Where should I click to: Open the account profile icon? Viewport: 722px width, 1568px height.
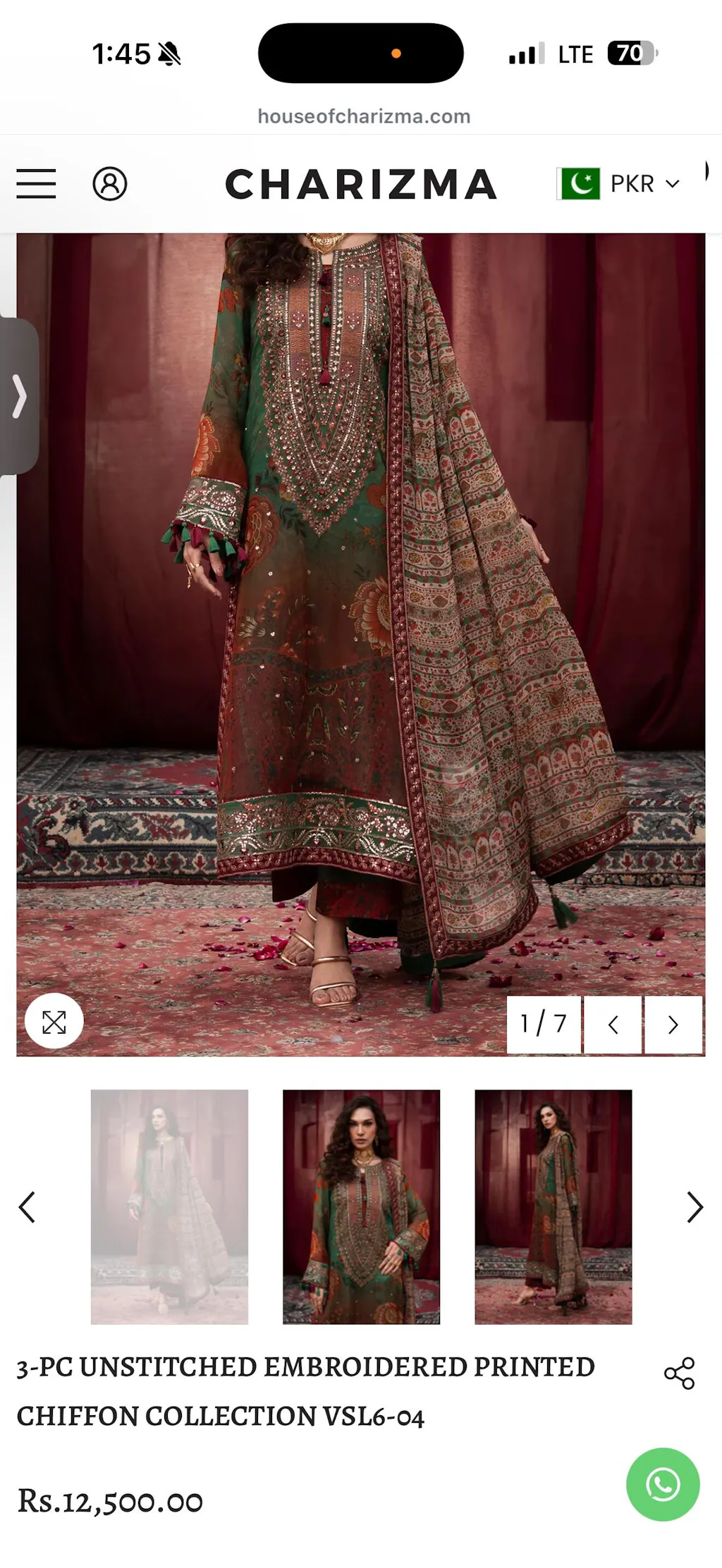pos(110,184)
